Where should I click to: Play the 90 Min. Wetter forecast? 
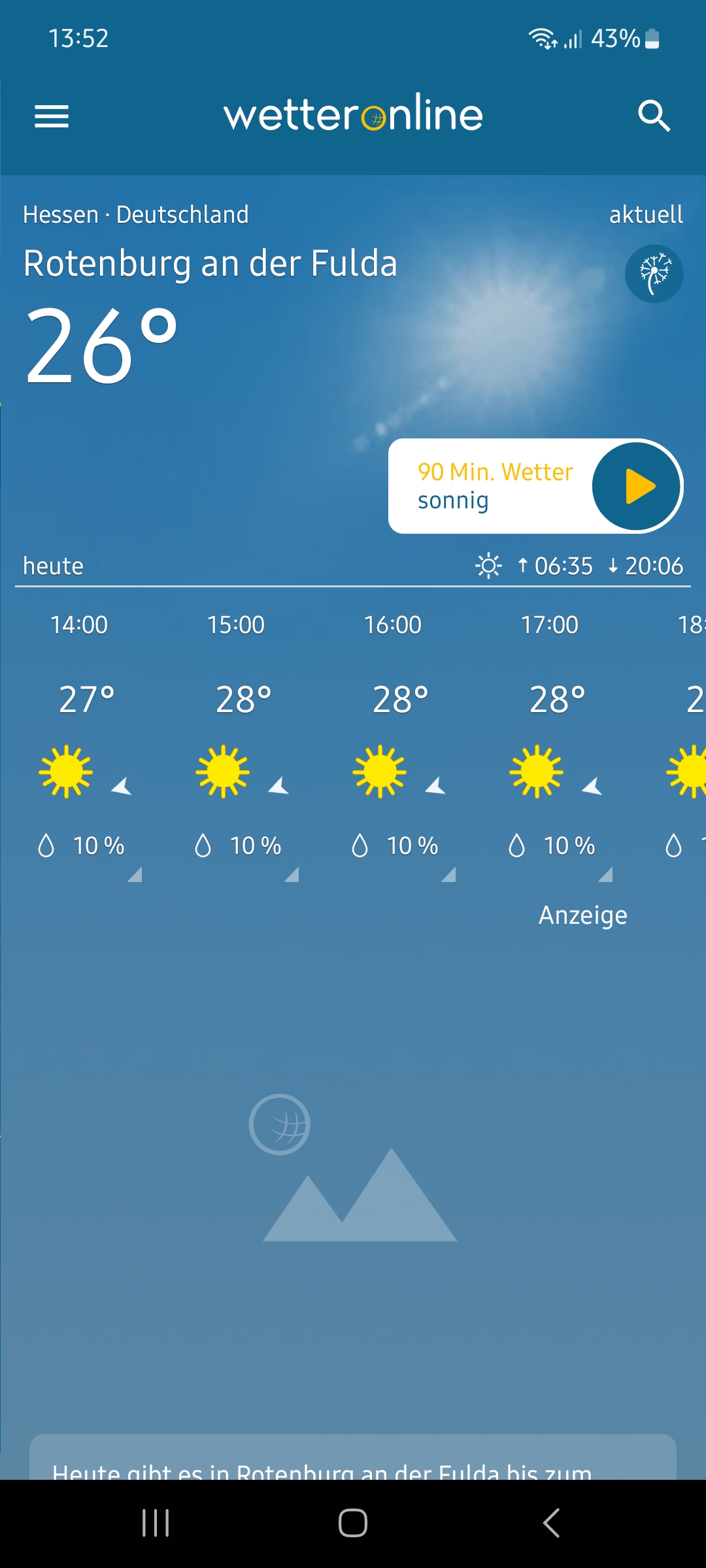pos(636,486)
